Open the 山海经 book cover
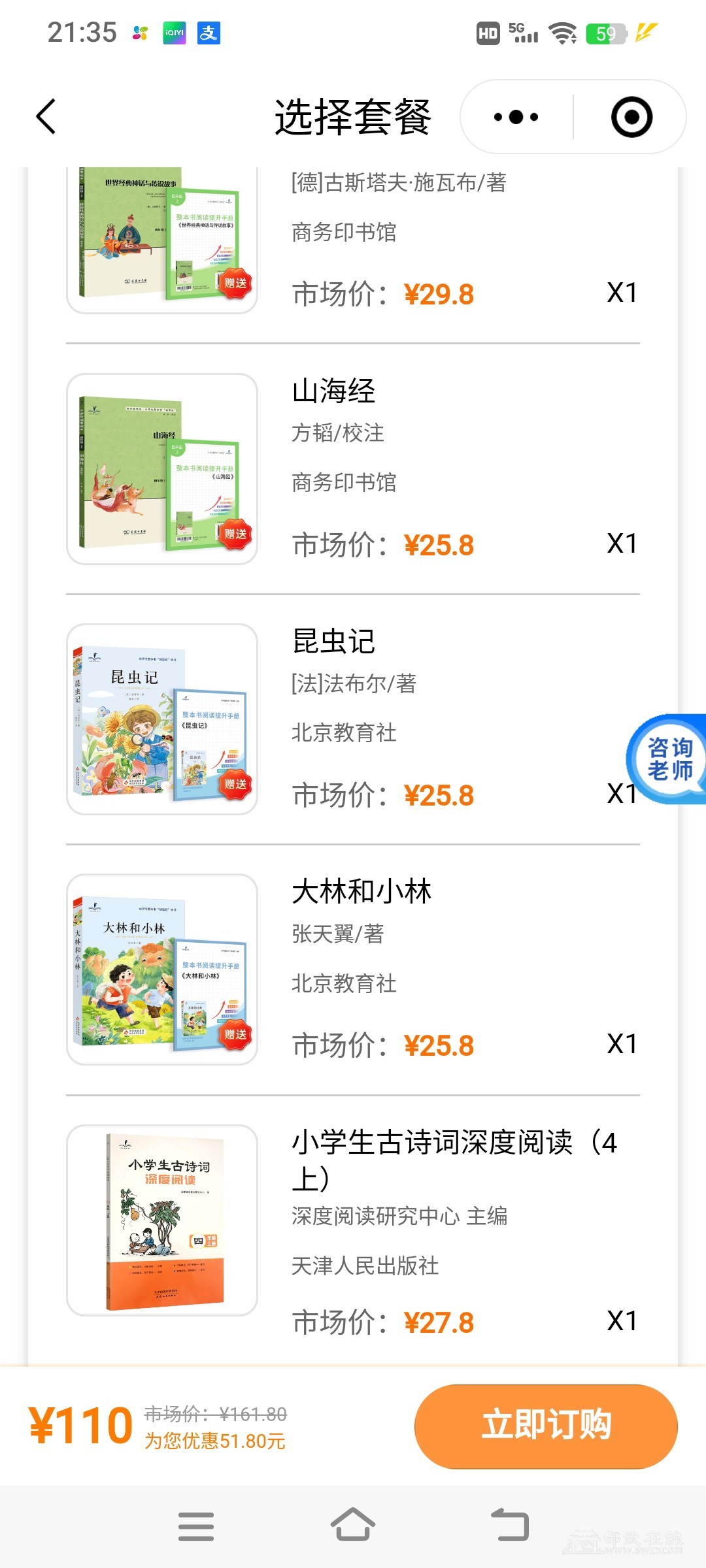 click(x=162, y=469)
